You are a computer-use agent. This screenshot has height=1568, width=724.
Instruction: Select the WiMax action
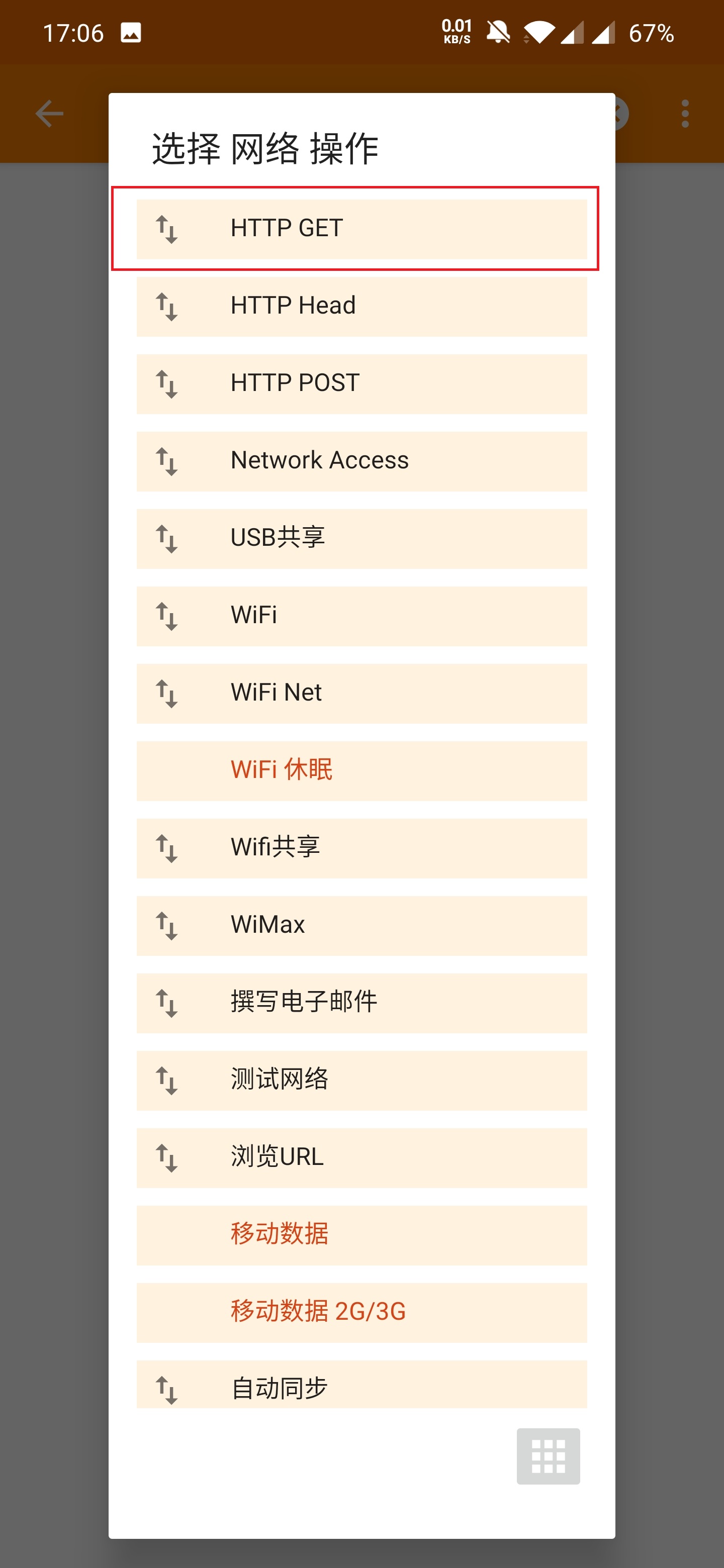click(361, 925)
